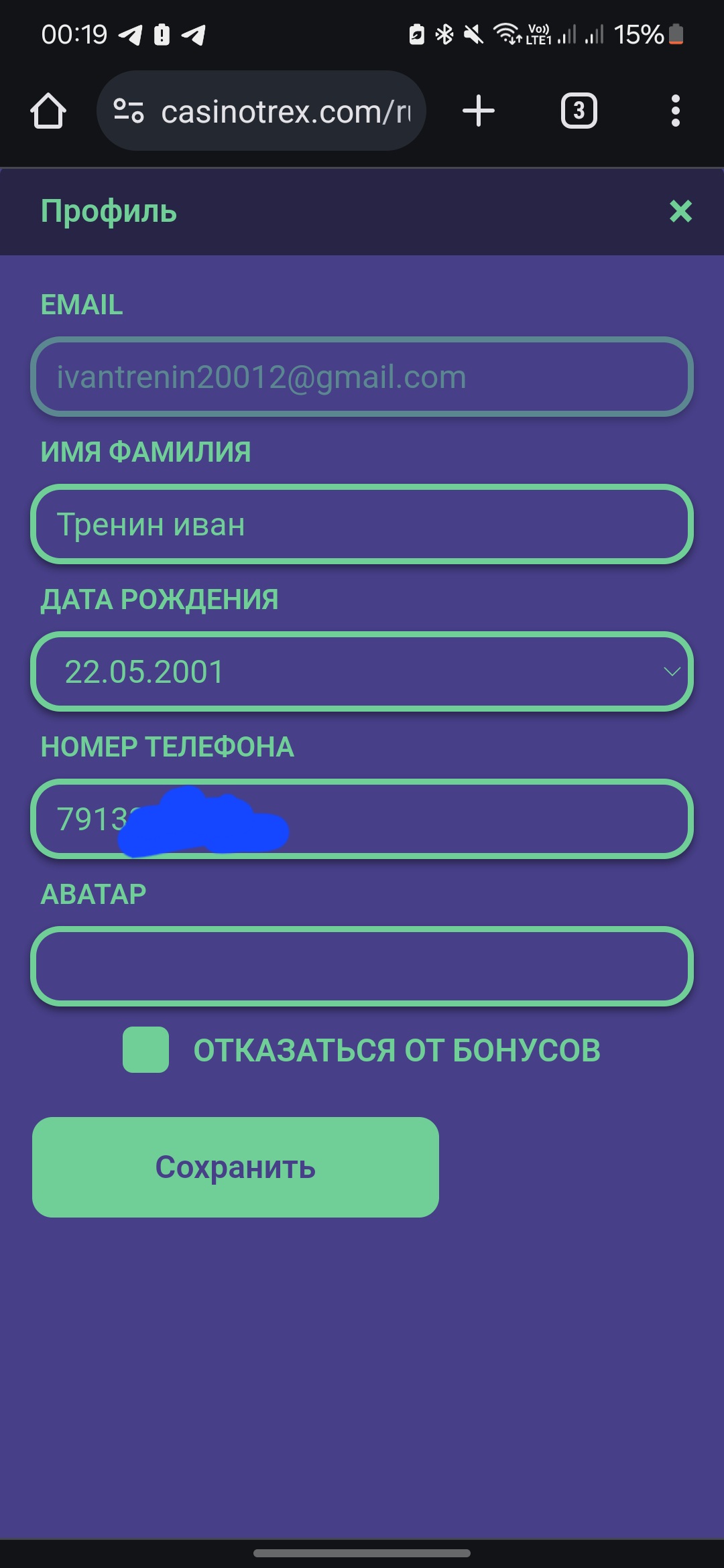Tap the Email field
Image resolution: width=724 pixels, height=1568 pixels.
pos(362,377)
